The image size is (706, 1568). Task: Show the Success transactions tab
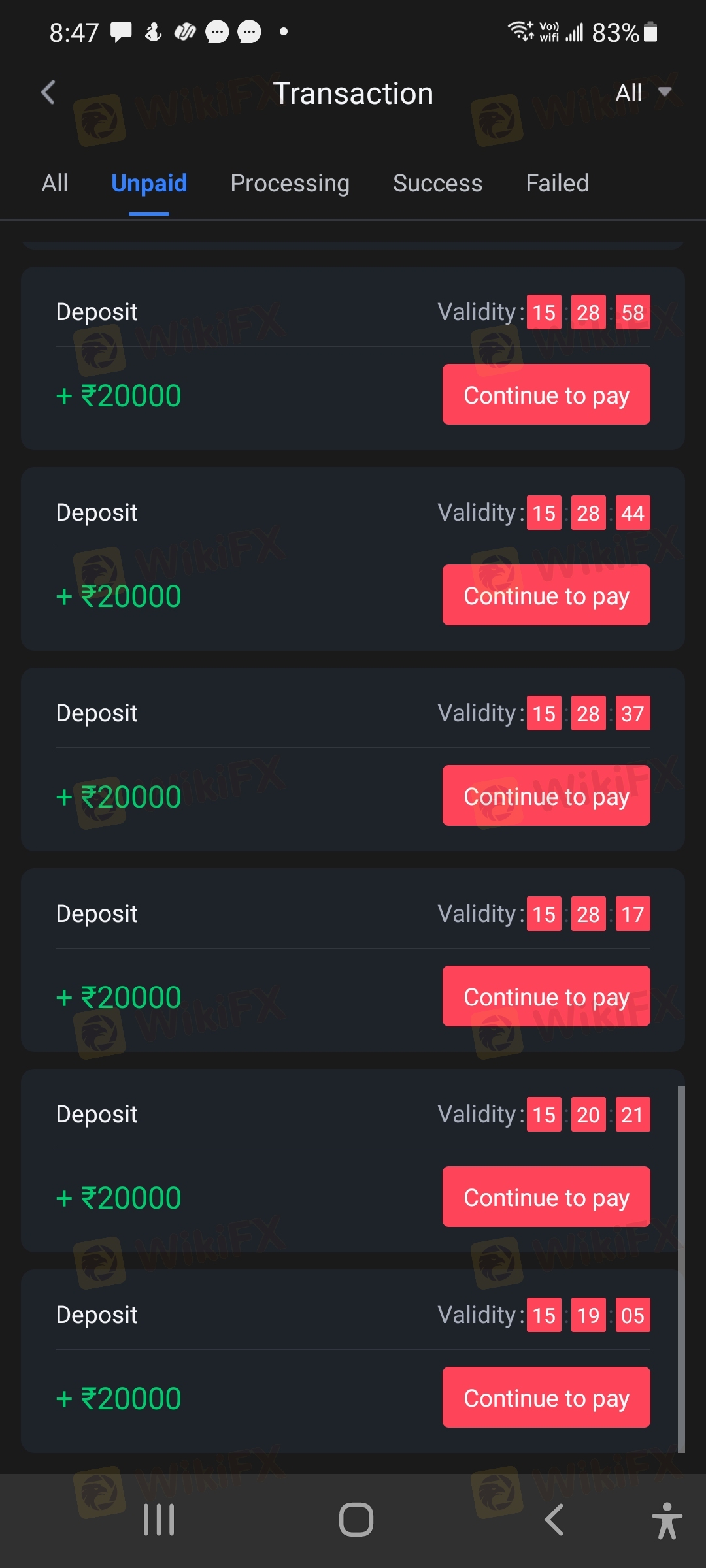coord(437,183)
